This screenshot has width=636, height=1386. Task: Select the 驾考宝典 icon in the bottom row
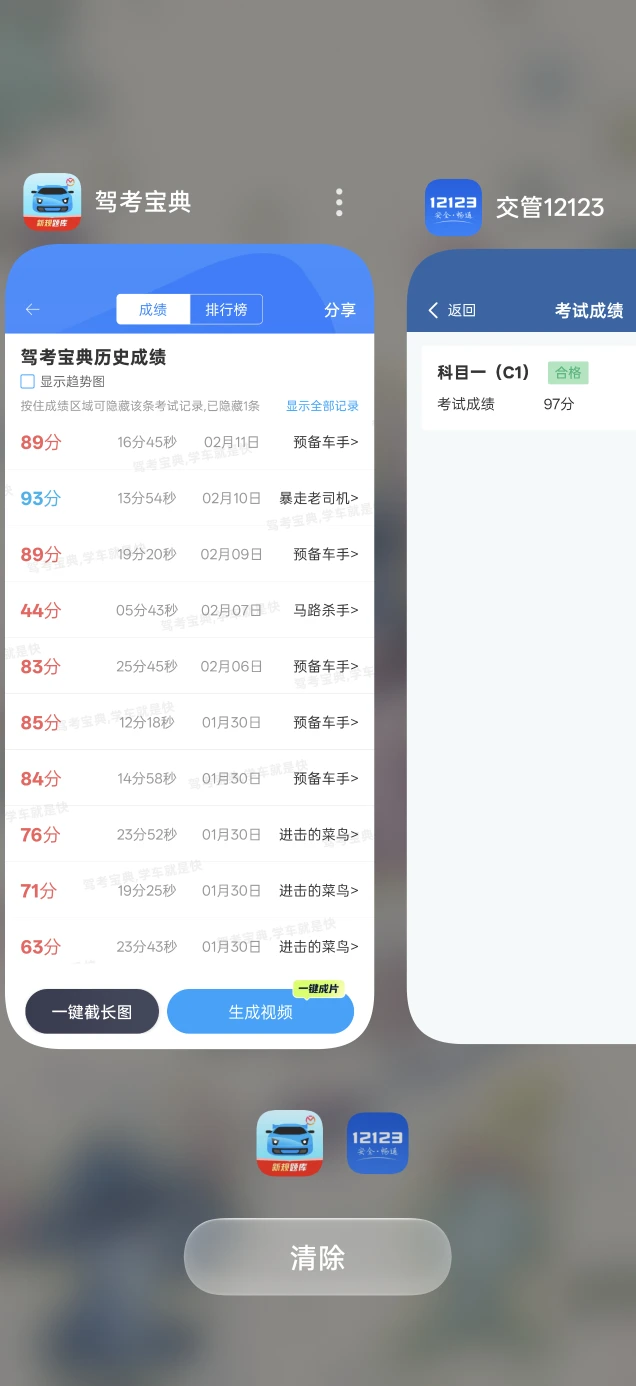290,1143
